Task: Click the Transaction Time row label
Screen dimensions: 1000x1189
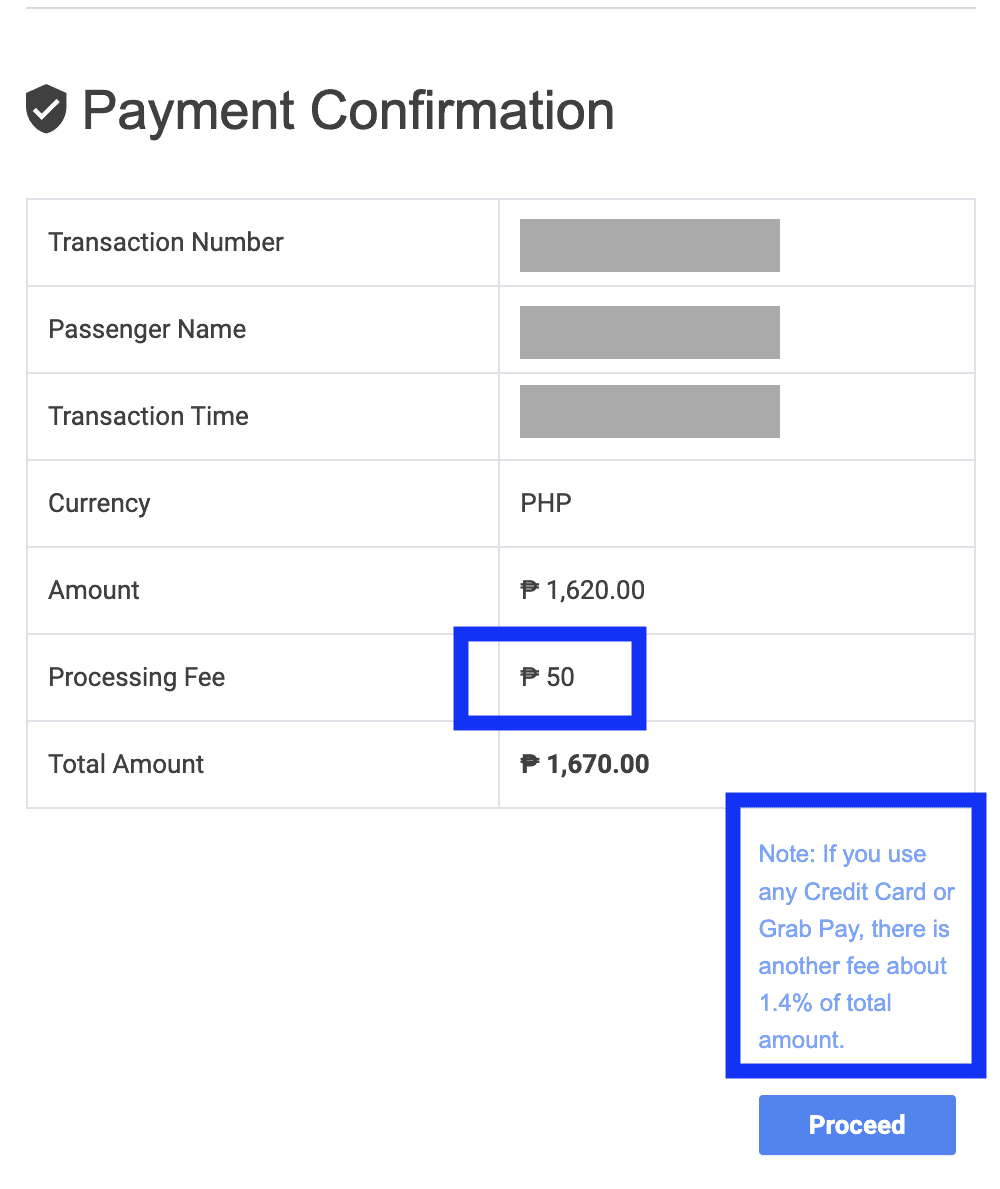Action: [148, 416]
